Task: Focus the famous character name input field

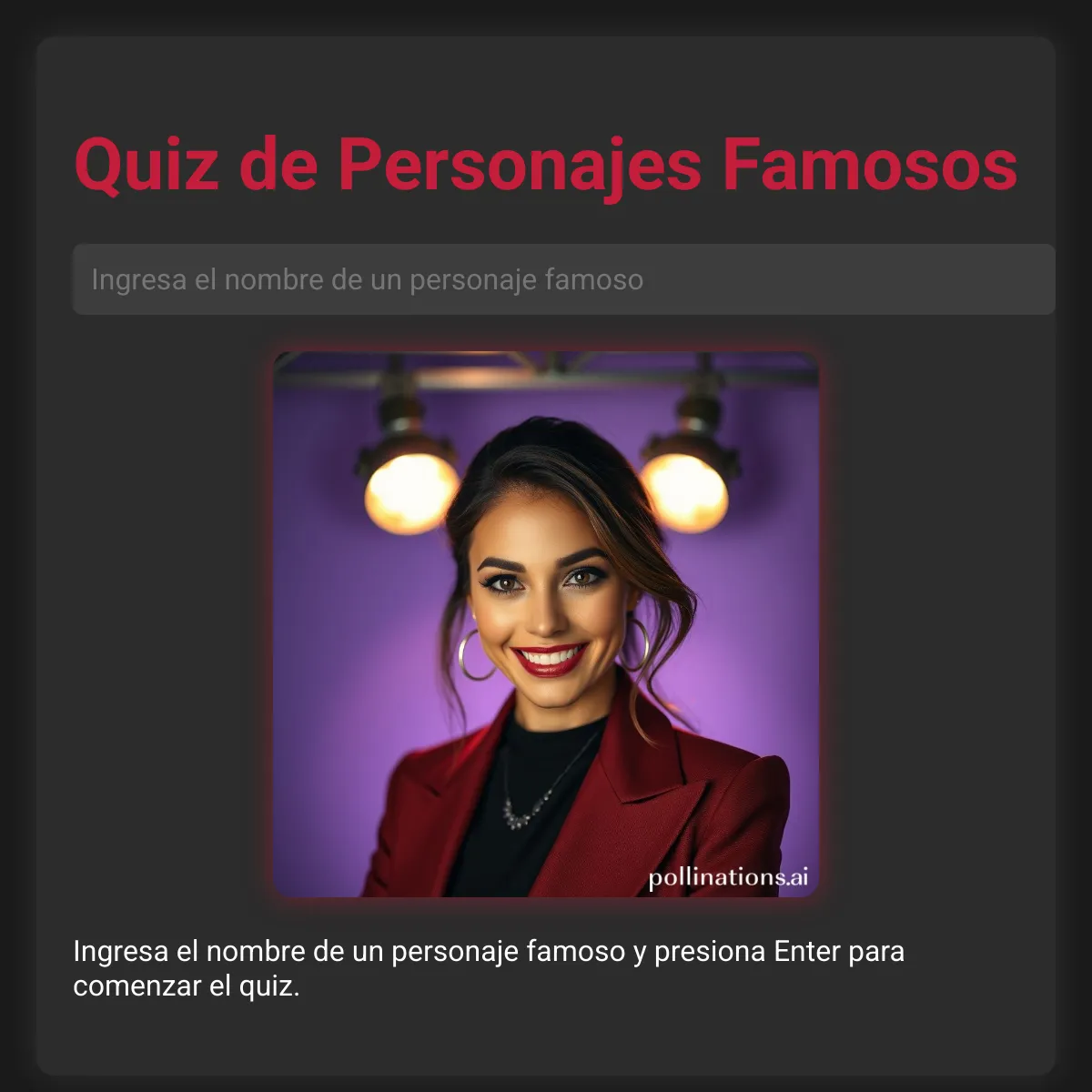Action: coord(563,279)
